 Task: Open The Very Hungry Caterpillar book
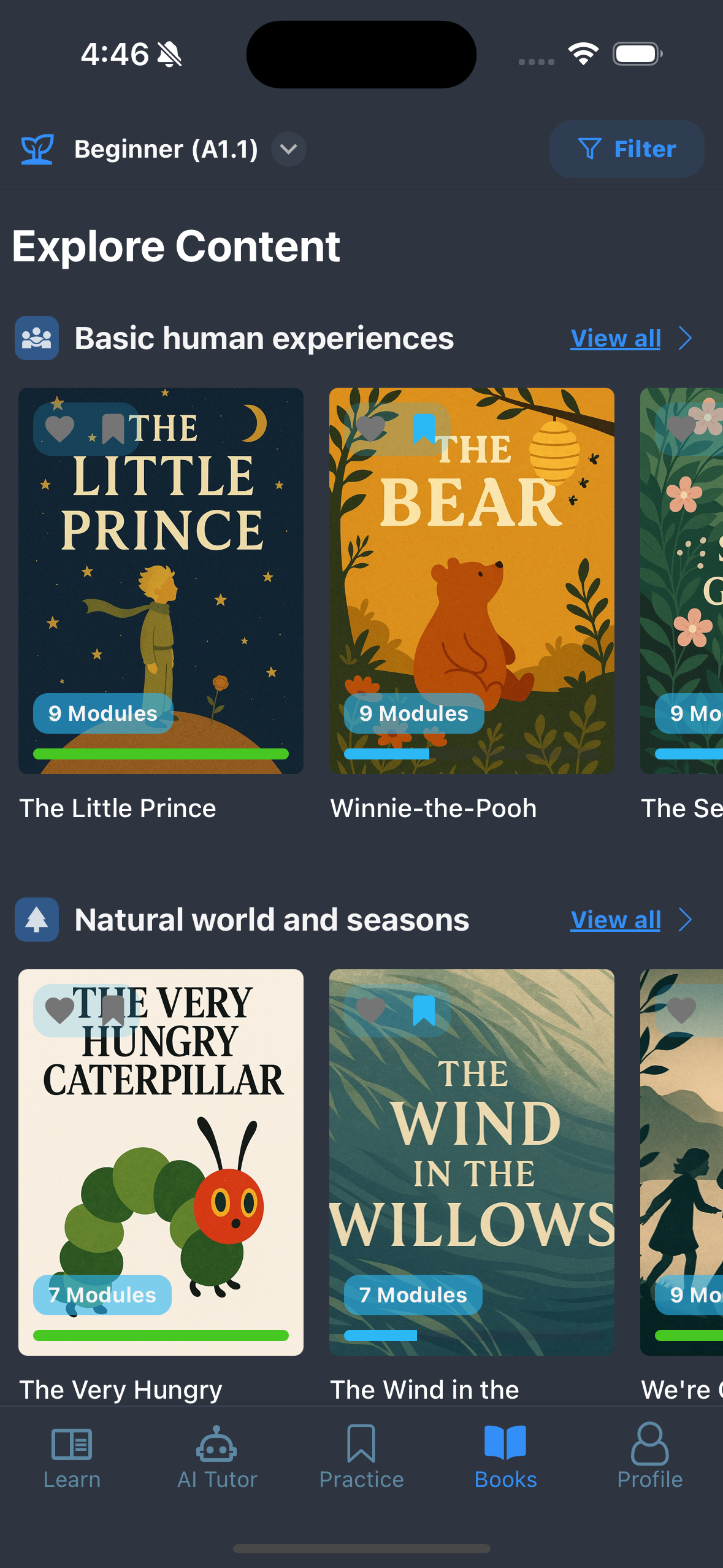[x=161, y=1162]
